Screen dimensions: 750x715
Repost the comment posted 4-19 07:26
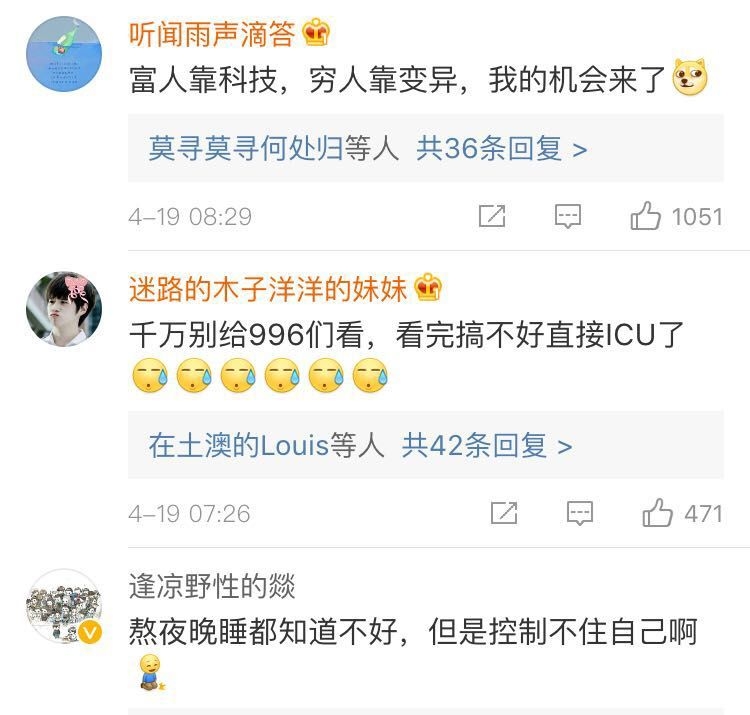tap(504, 513)
